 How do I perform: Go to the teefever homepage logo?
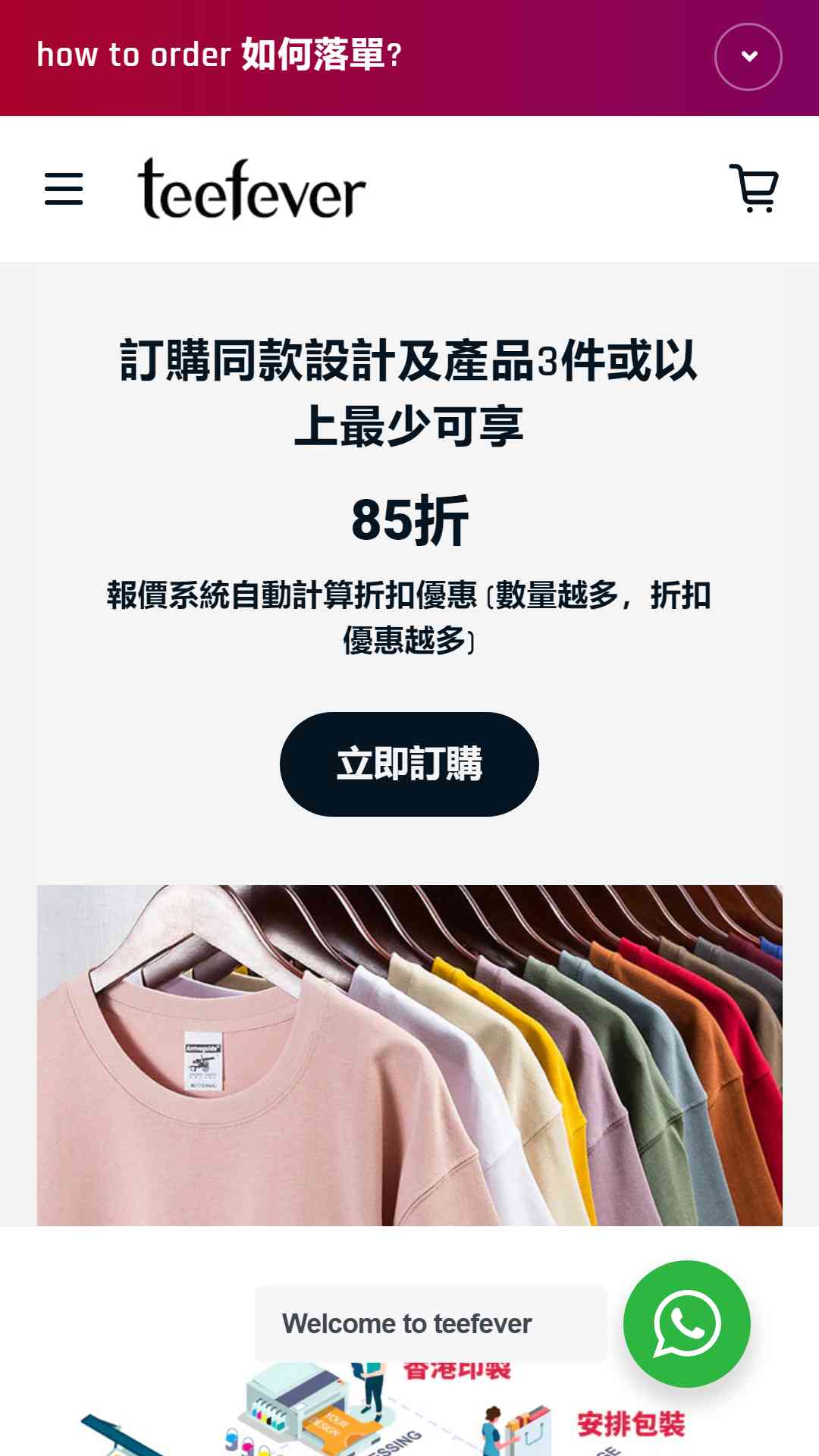252,189
